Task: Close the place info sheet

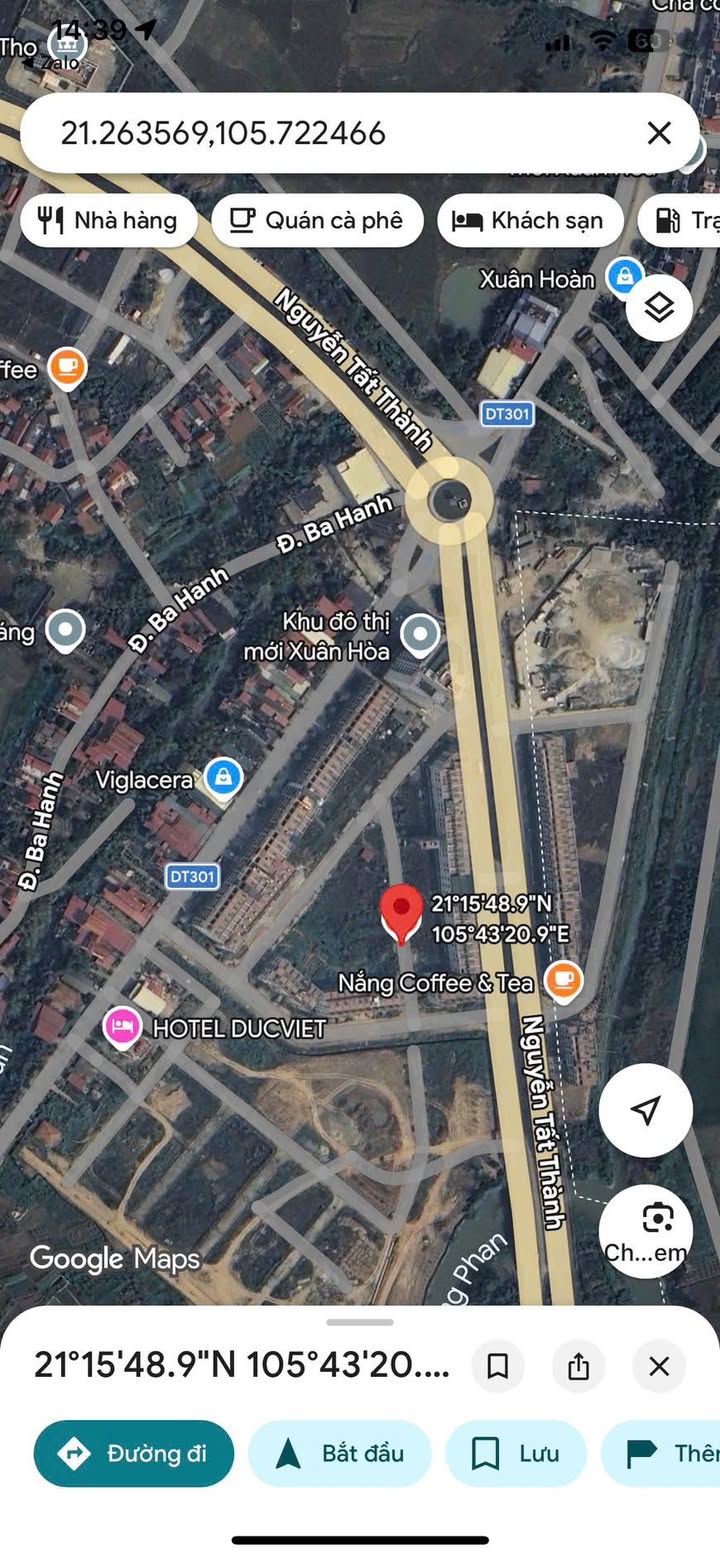Action: tap(659, 1366)
